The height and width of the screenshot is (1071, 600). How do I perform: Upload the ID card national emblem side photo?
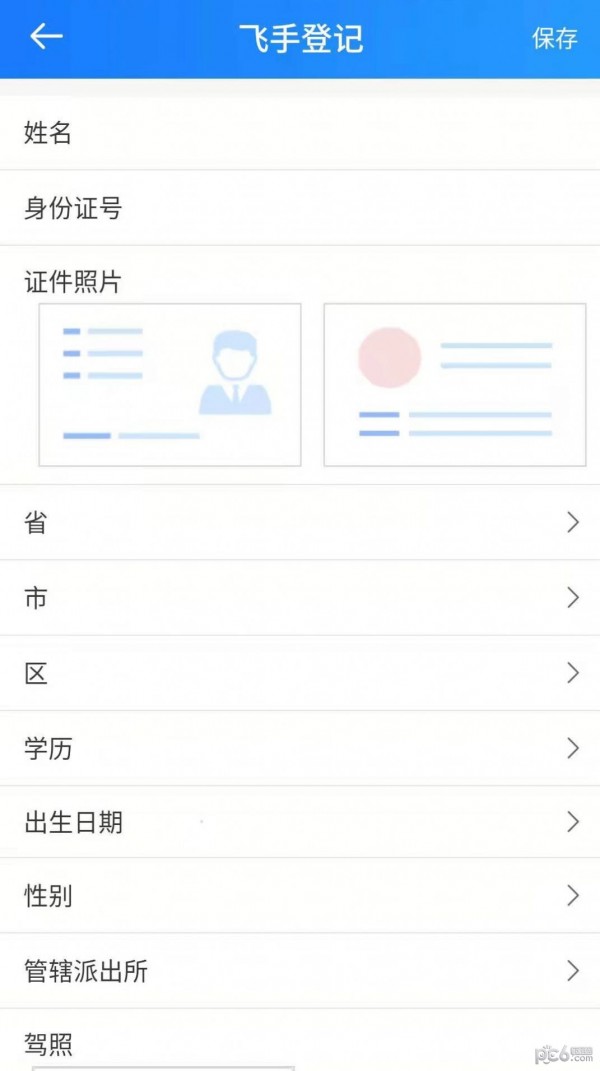coord(455,385)
